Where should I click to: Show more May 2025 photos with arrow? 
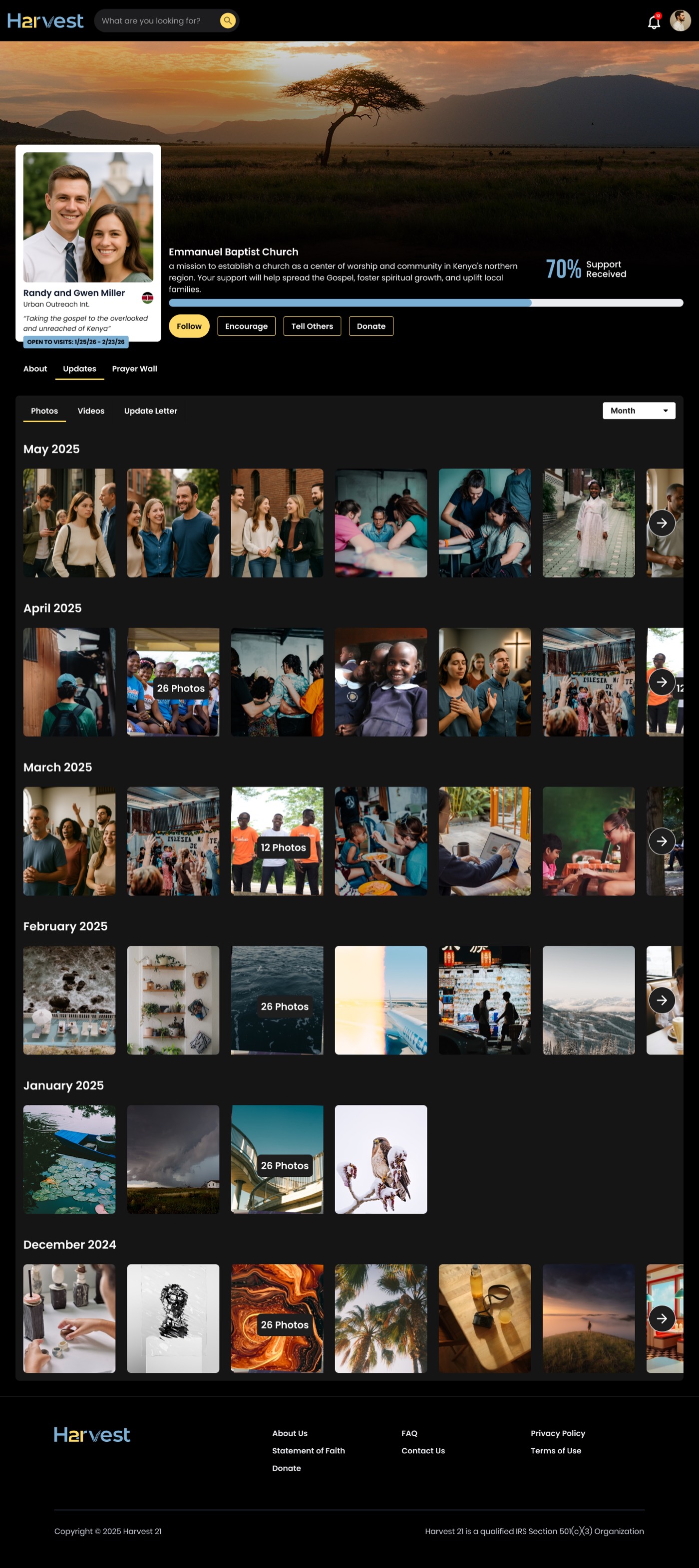[661, 523]
